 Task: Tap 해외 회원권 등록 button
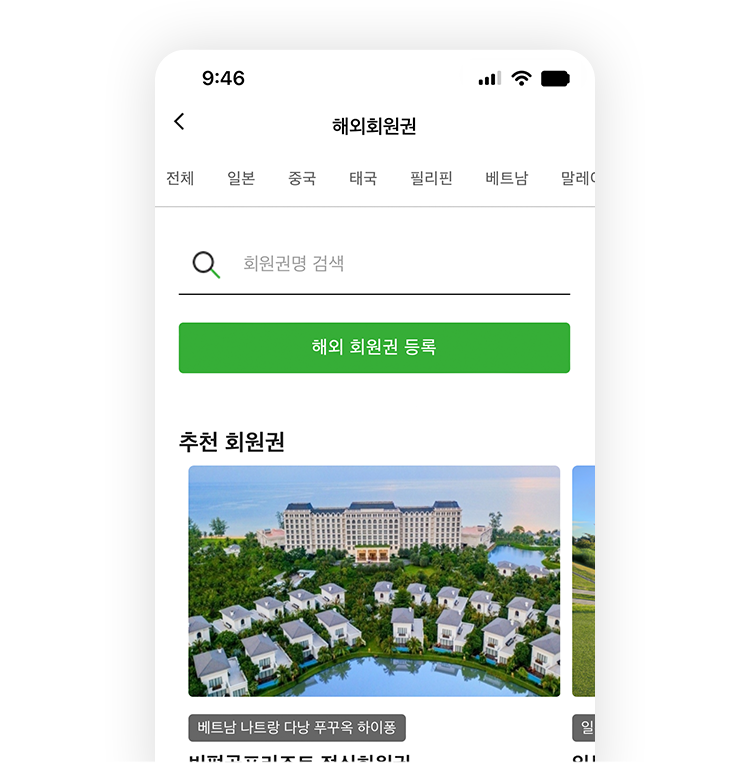pyautogui.click(x=374, y=348)
